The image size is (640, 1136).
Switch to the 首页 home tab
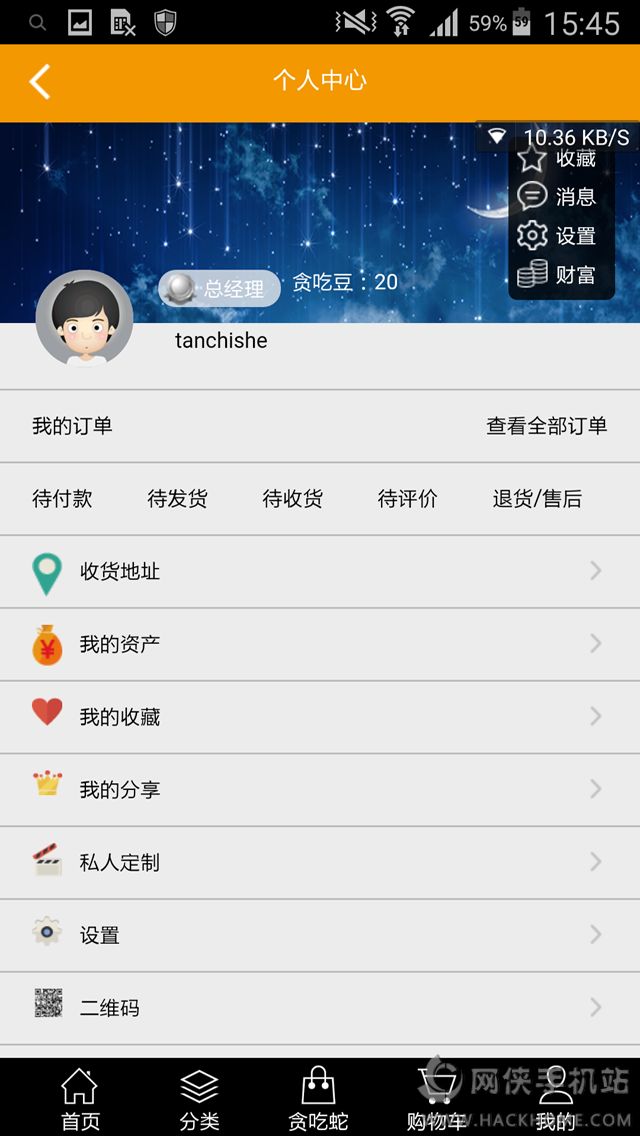80,1098
